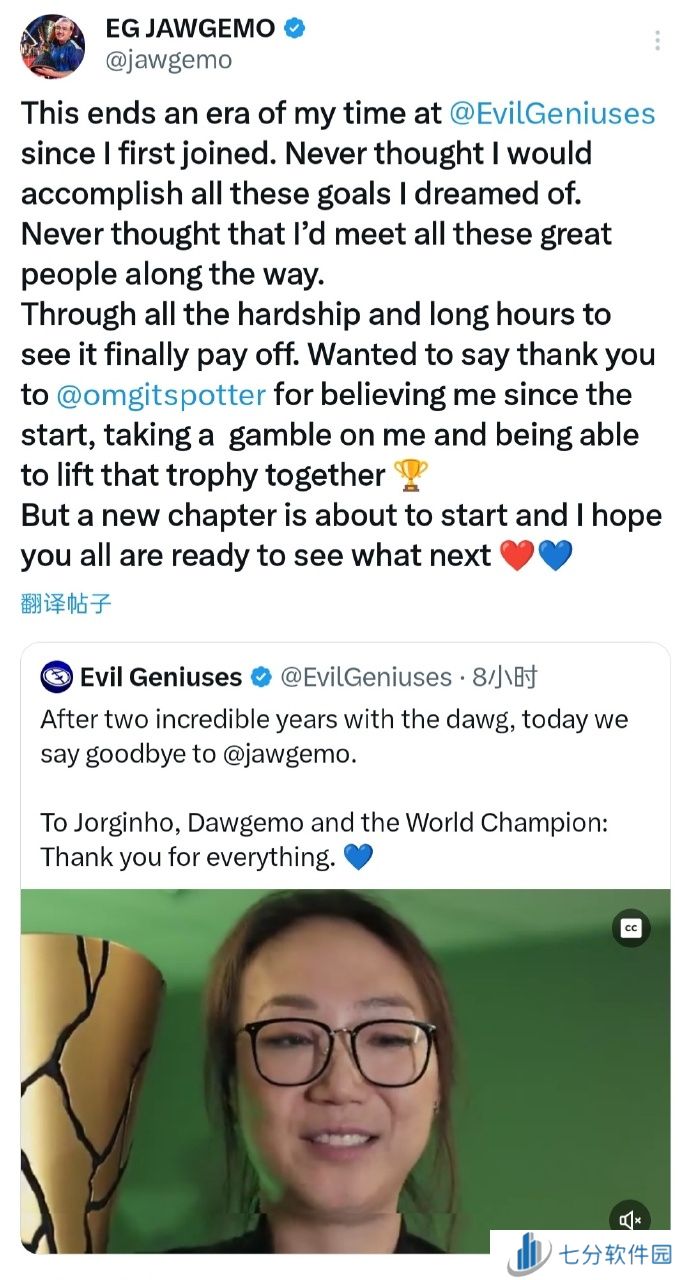Open the @EvilGeniuses mention in the post text
Screen dimensions: 690x1280
[552, 113]
